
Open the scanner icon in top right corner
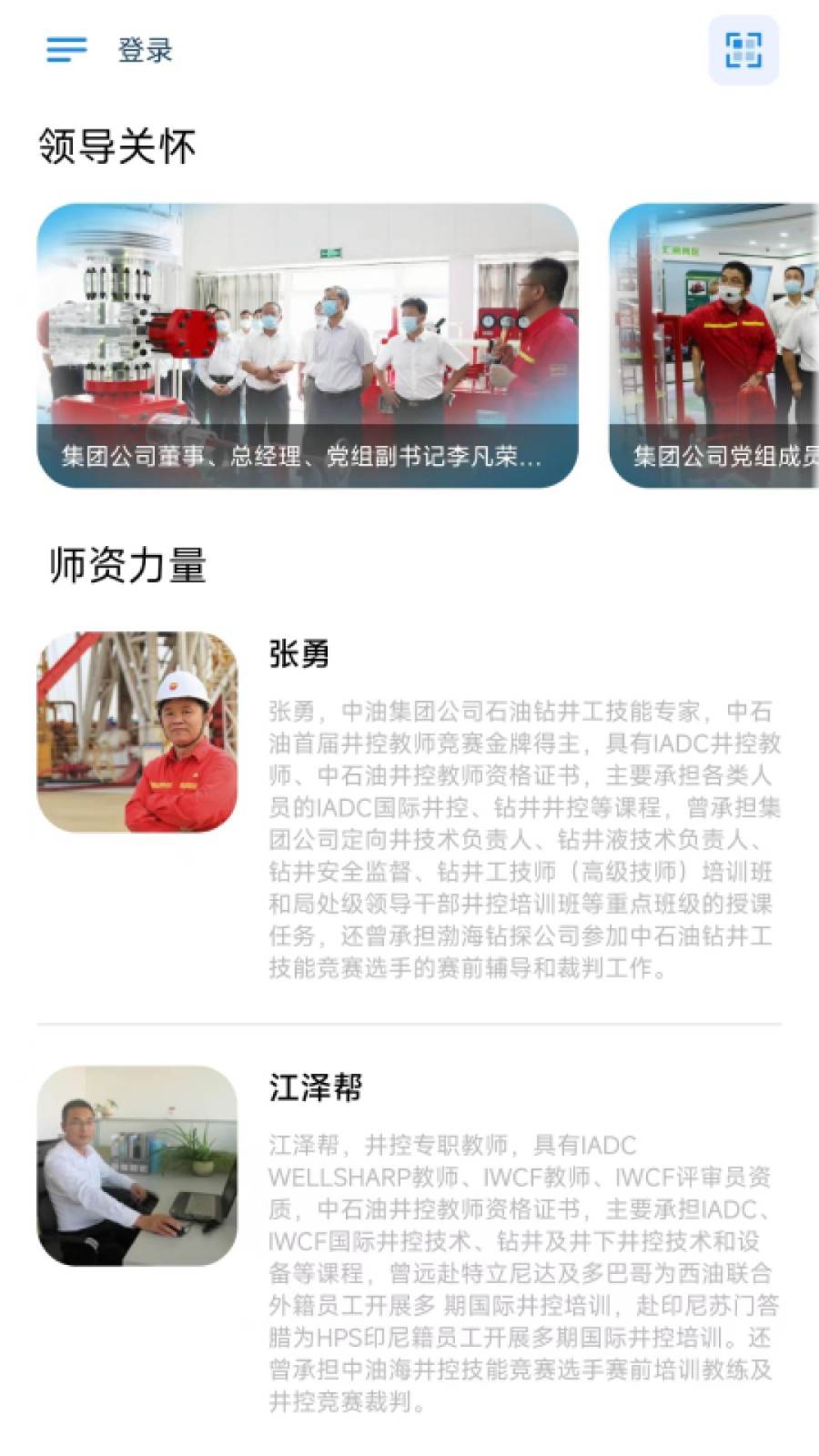[x=744, y=52]
